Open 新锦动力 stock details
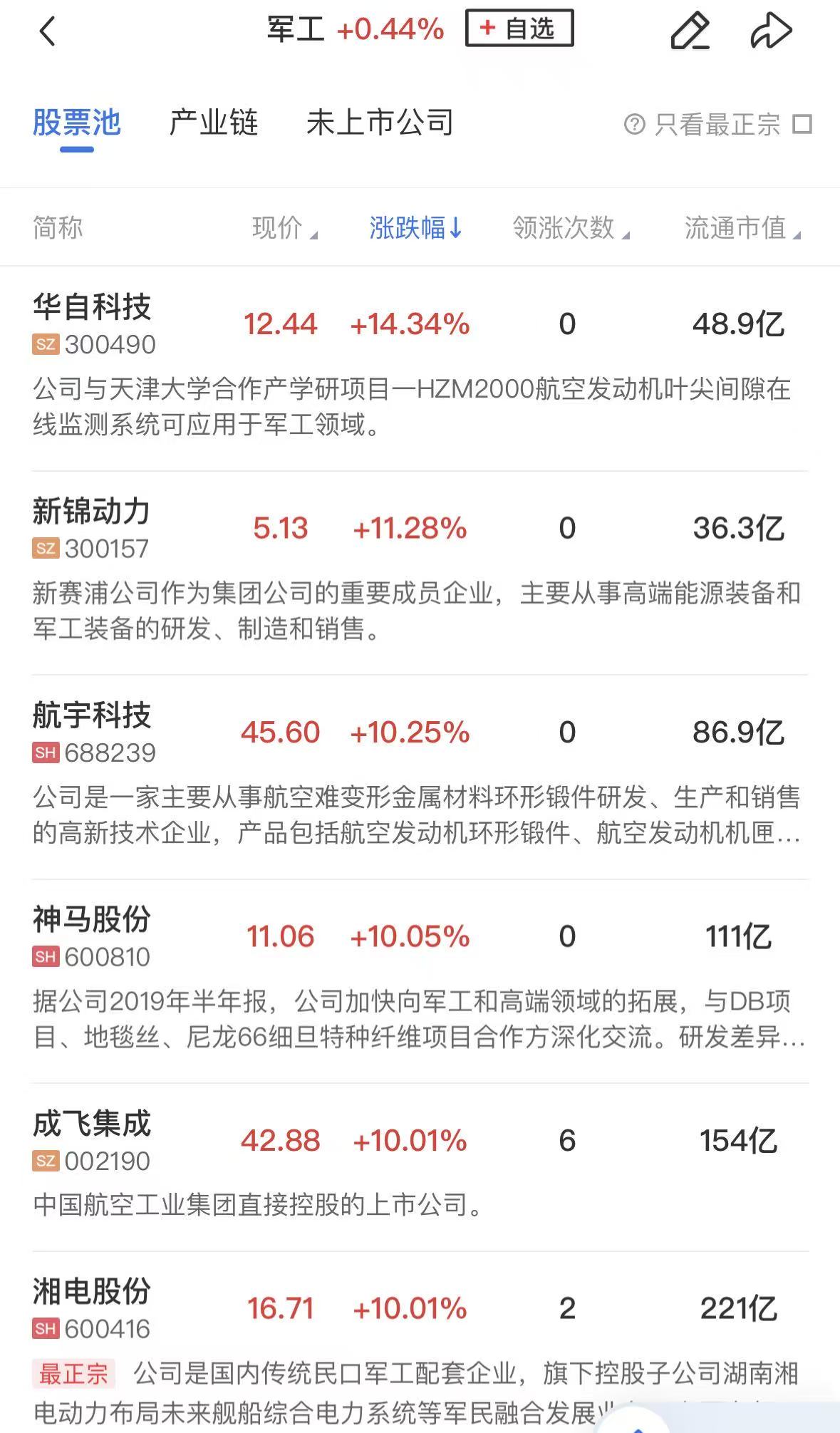840x1433 pixels. coord(91,512)
